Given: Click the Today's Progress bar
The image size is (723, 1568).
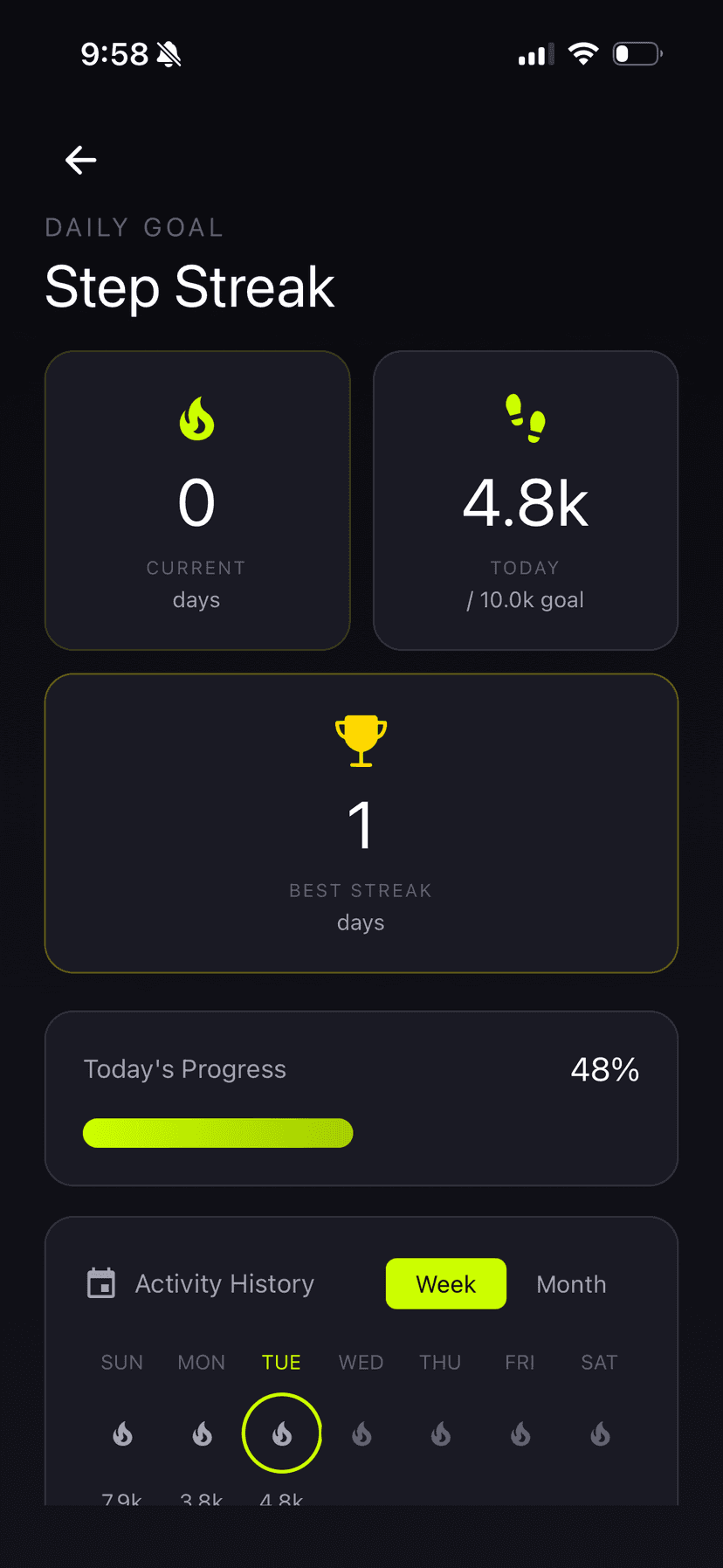Looking at the screenshot, I should (x=217, y=1132).
